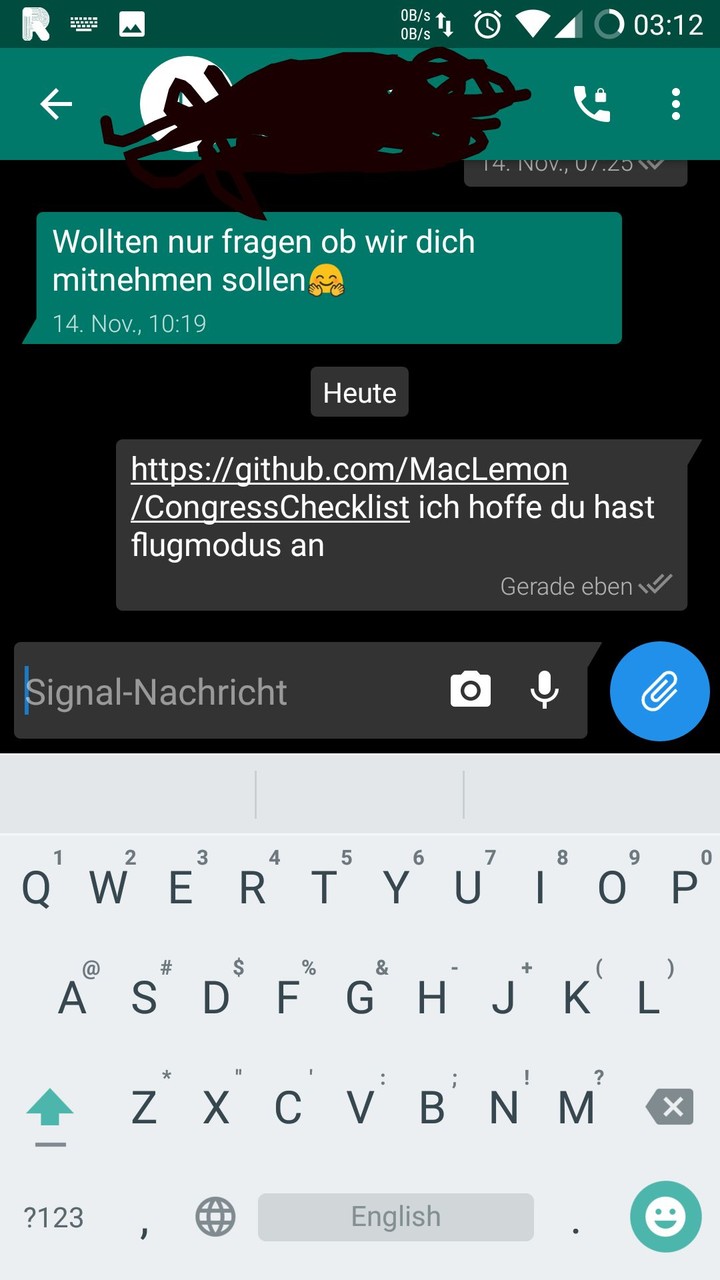Tap the English space bar
Image resolution: width=720 pixels, height=1280 pixels.
(x=396, y=1217)
